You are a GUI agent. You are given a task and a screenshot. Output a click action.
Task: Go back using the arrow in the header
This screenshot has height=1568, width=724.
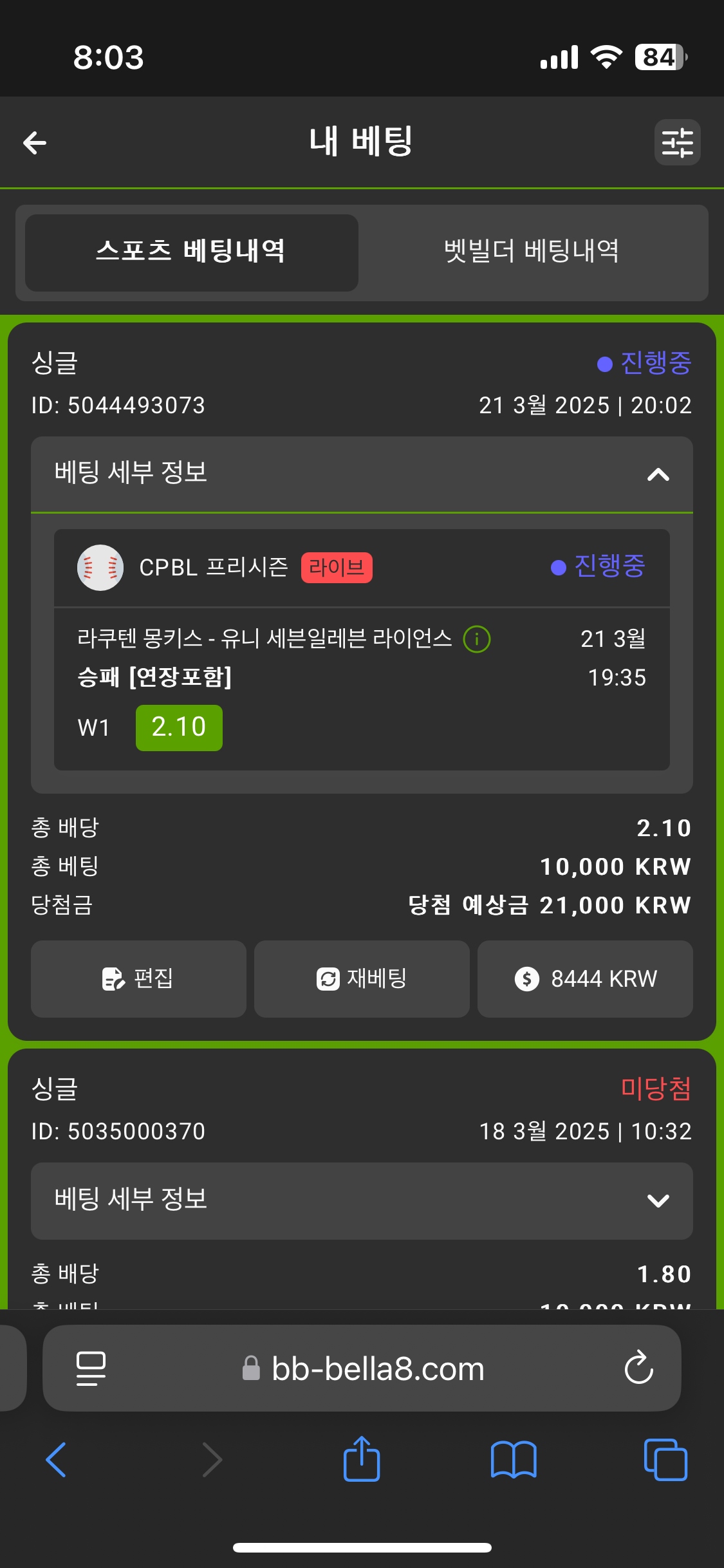35,142
